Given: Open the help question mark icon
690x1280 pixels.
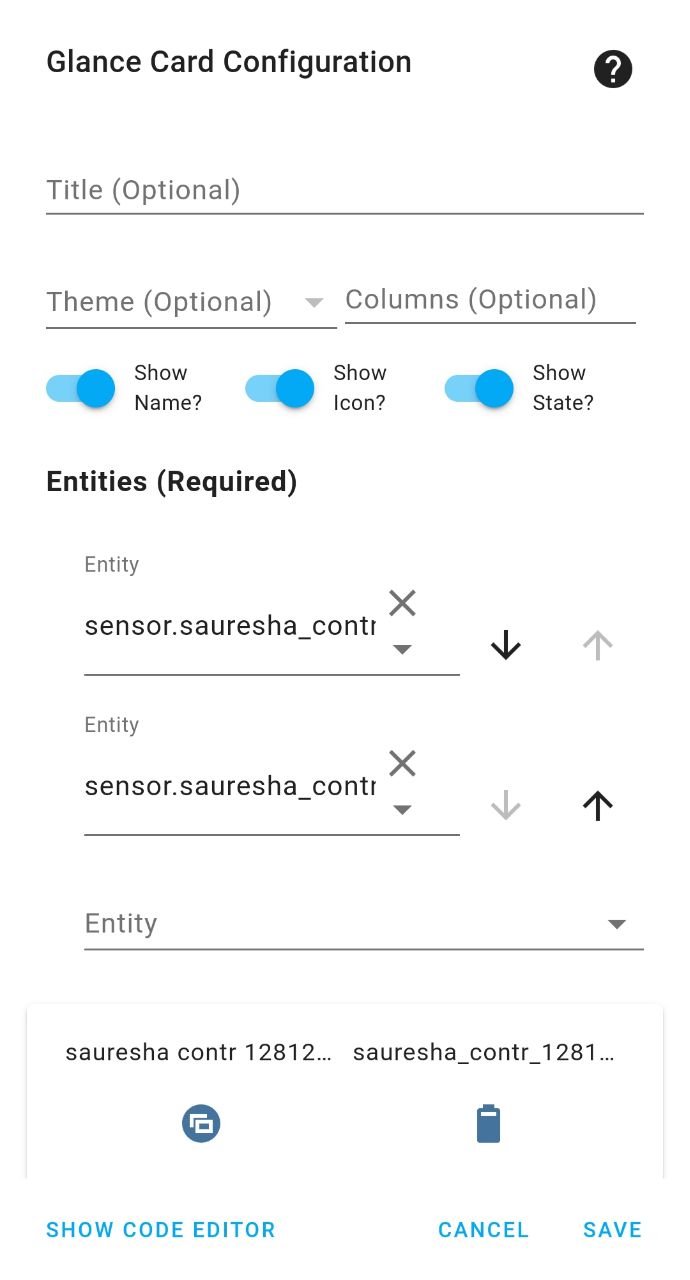Looking at the screenshot, I should (613, 69).
